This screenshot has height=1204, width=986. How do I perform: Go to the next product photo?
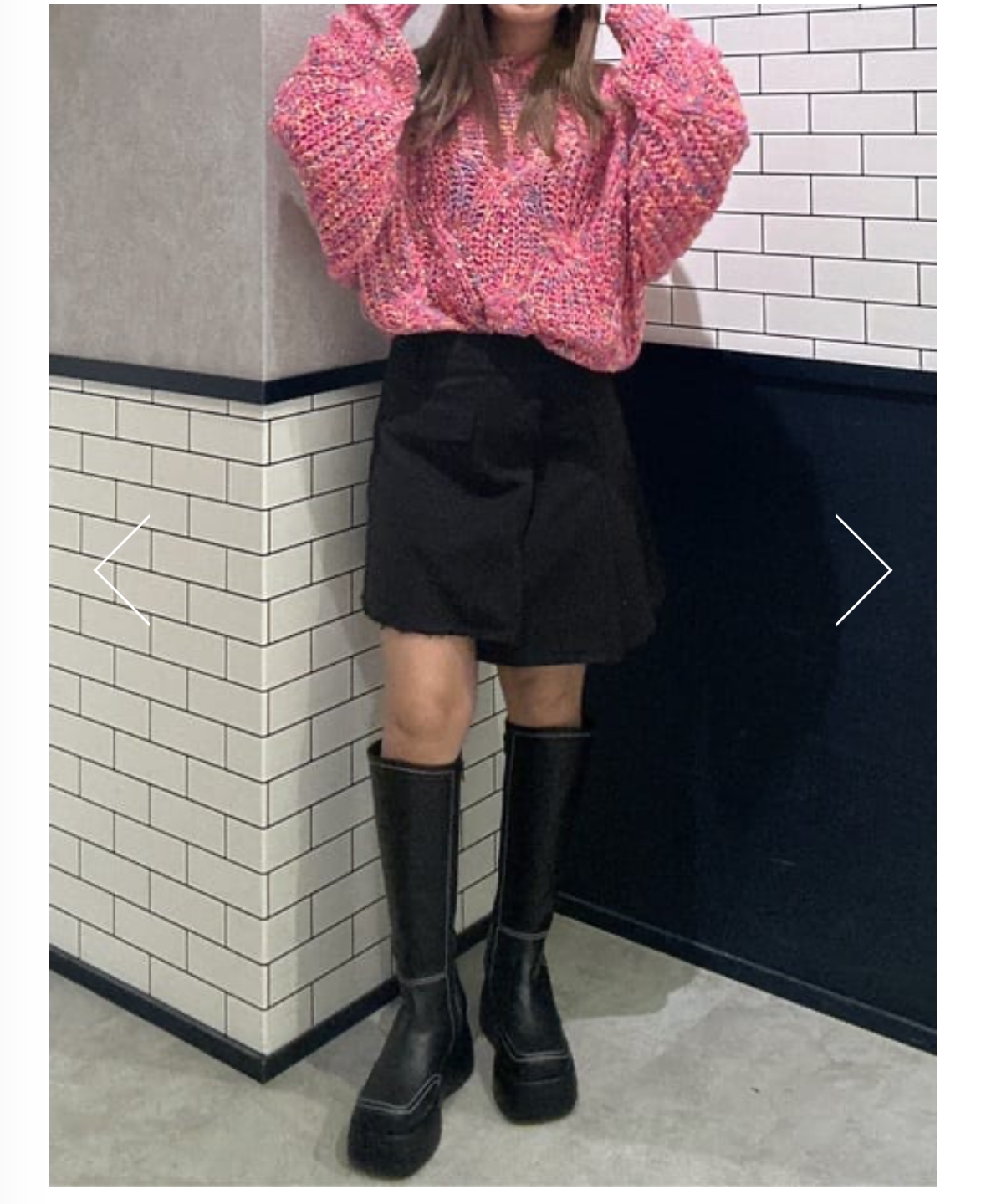864,570
